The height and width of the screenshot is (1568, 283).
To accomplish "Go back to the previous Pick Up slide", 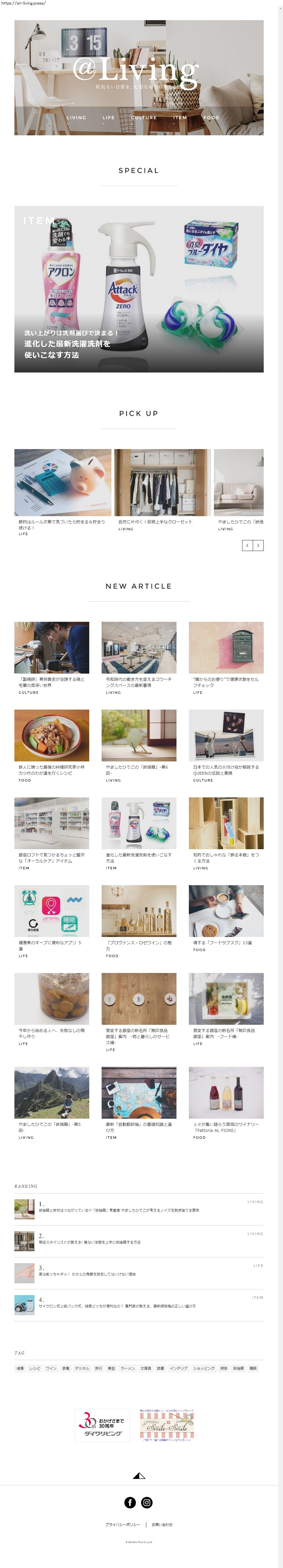I will pyautogui.click(x=247, y=546).
